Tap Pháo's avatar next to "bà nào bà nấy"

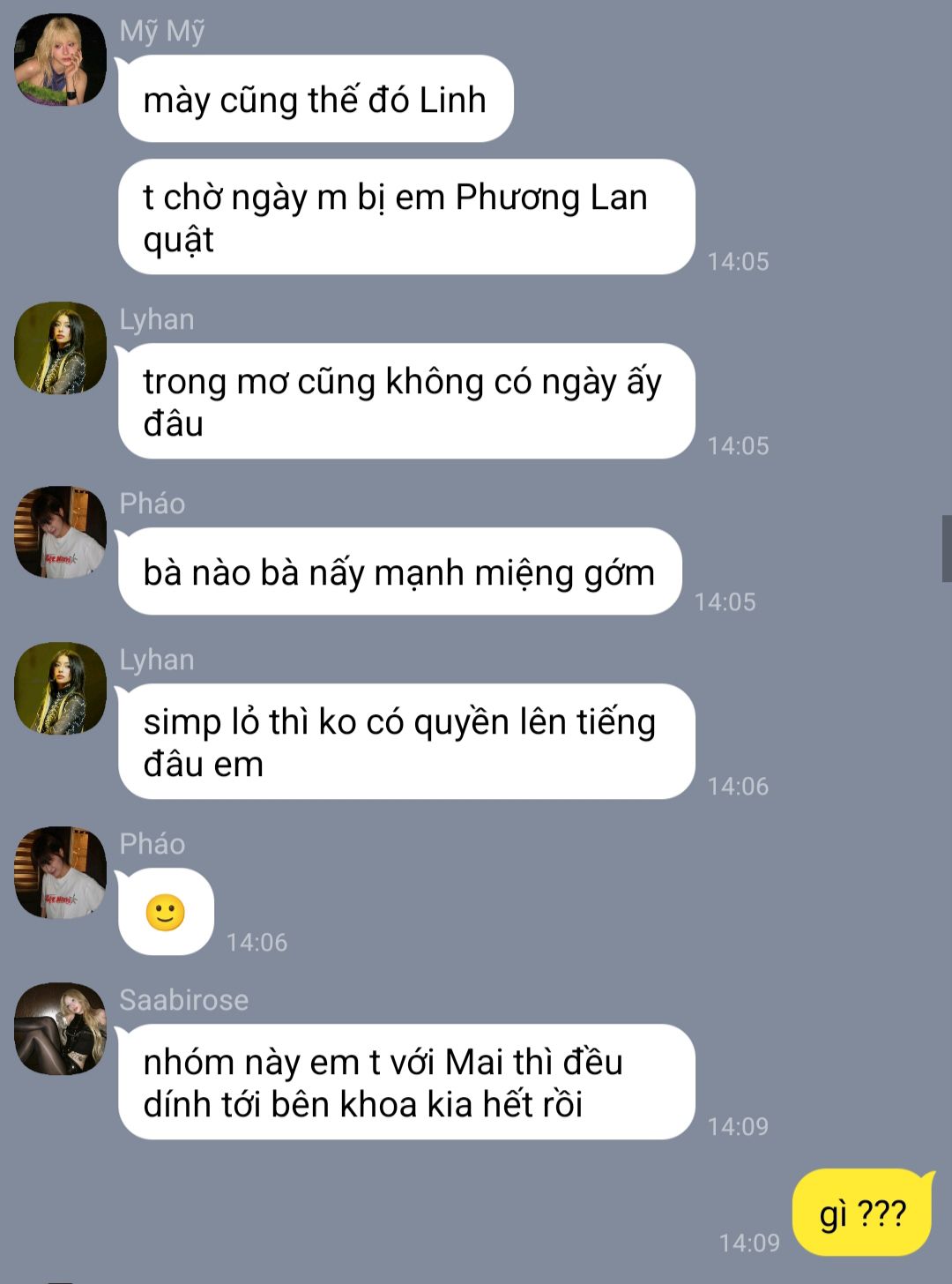(60, 533)
